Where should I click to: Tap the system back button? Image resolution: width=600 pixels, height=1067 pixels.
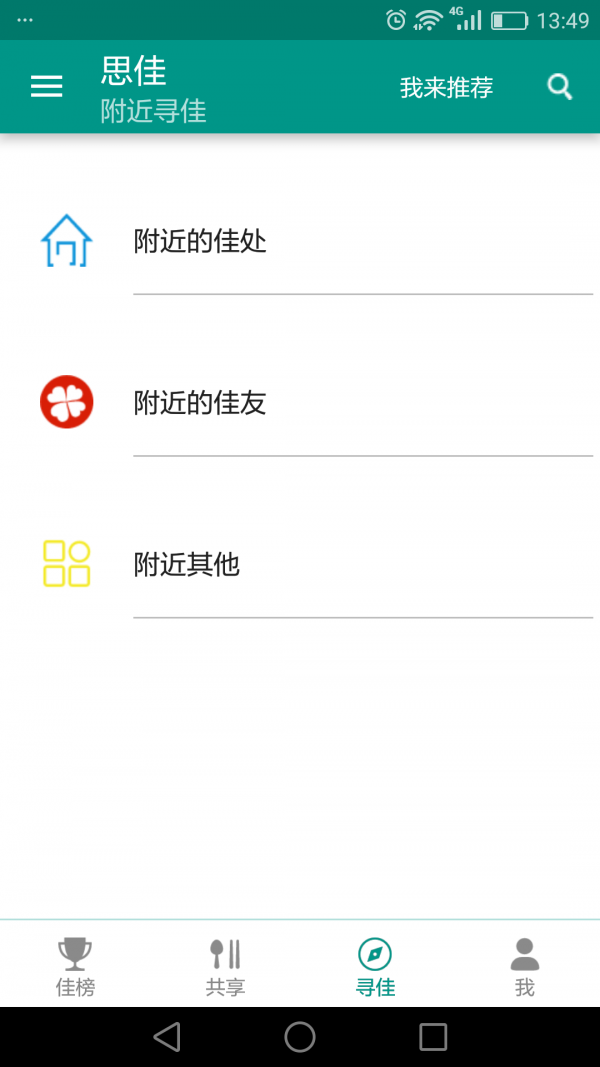(x=167, y=1037)
